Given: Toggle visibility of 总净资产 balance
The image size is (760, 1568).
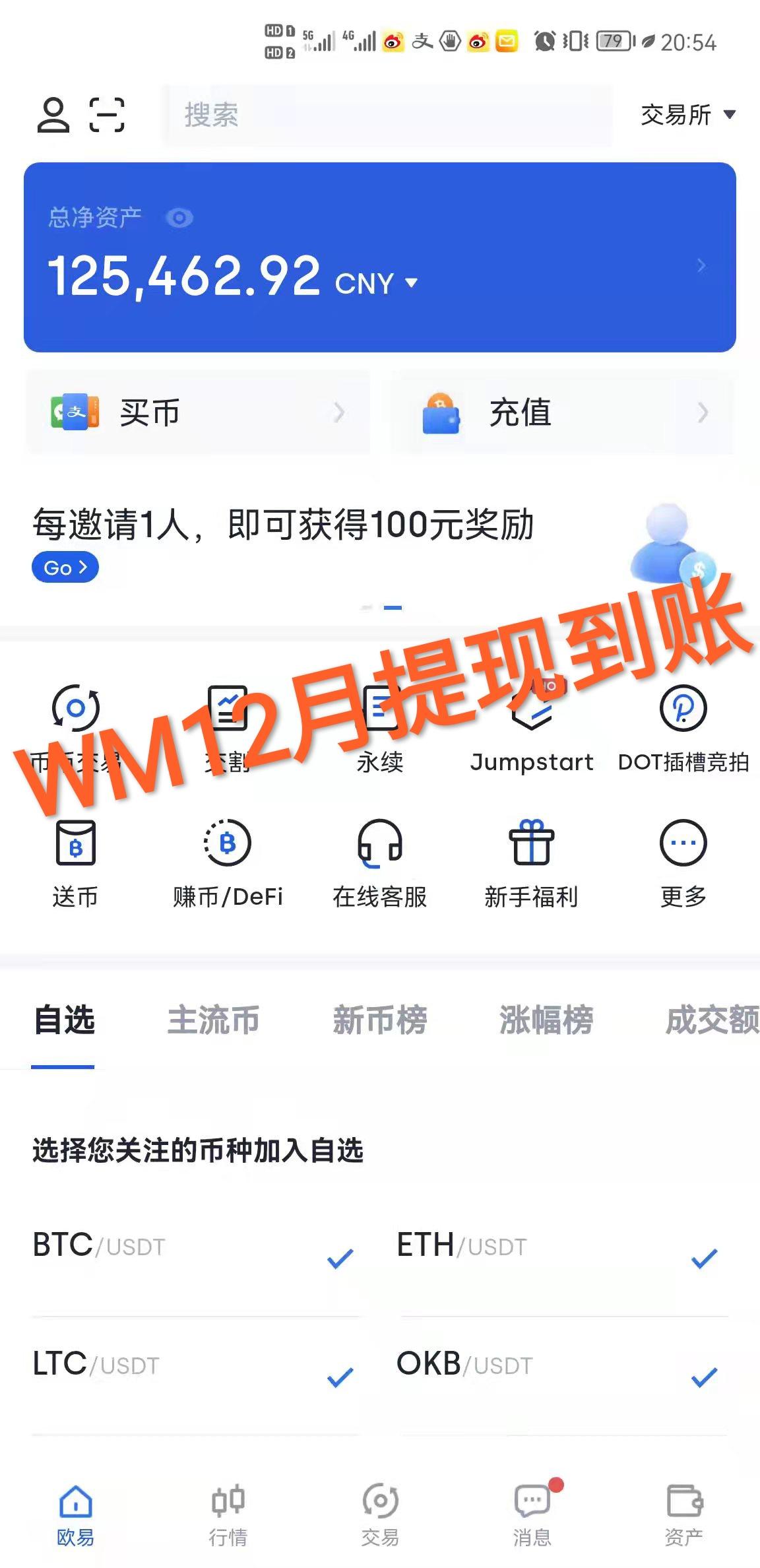Looking at the screenshot, I should click(x=179, y=218).
